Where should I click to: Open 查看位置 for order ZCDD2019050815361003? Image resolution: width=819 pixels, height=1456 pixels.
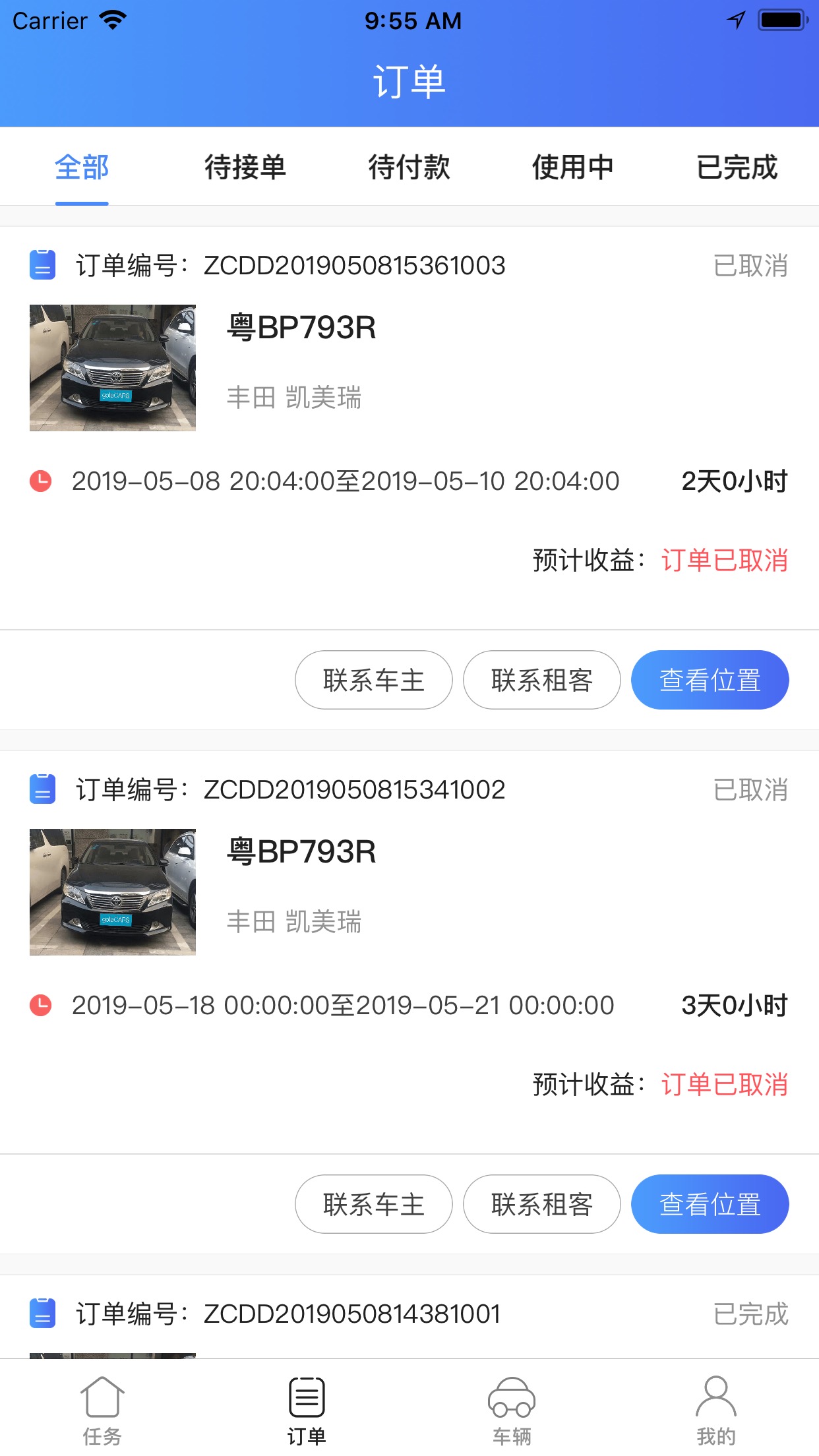(710, 679)
